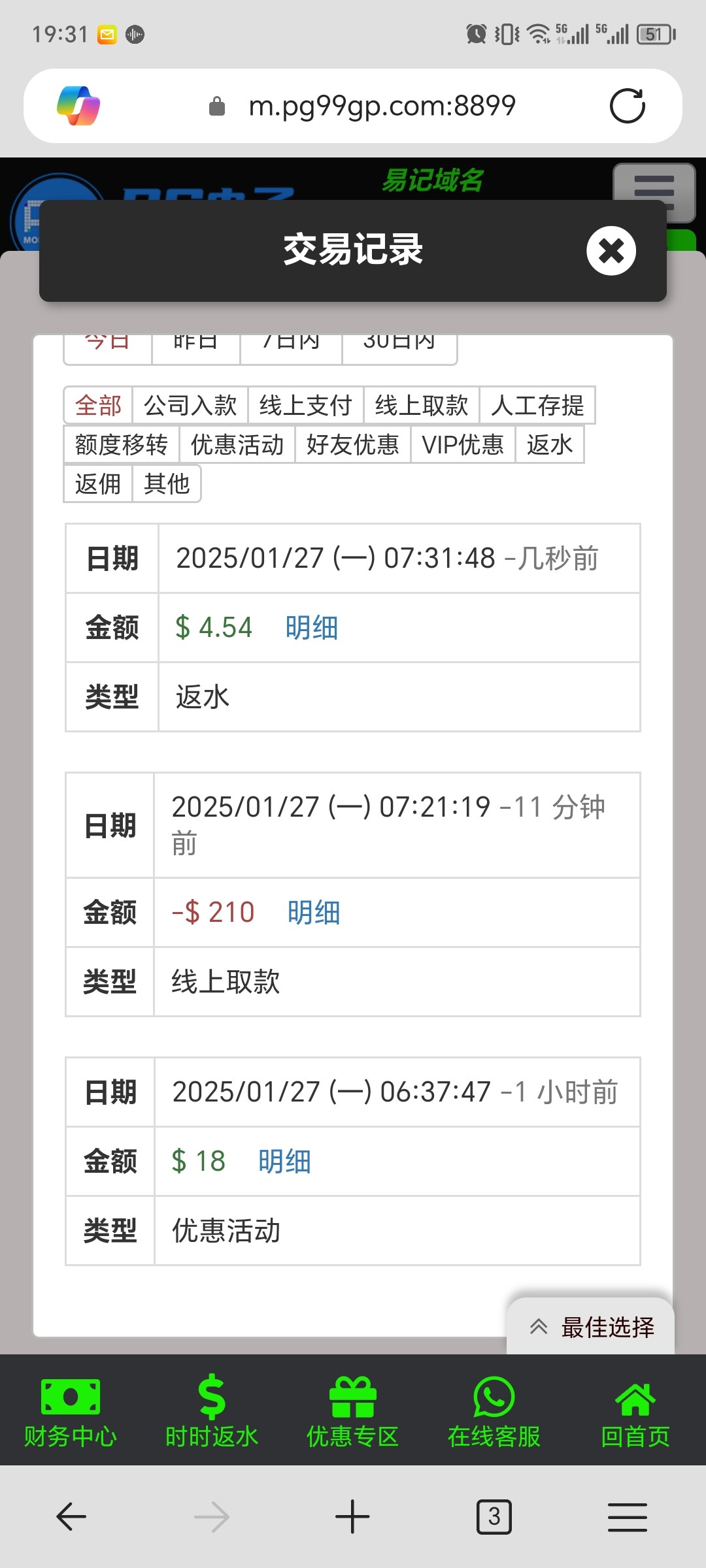Show 优惠活动 transactions
The width and height of the screenshot is (706, 1568).
[x=237, y=444]
